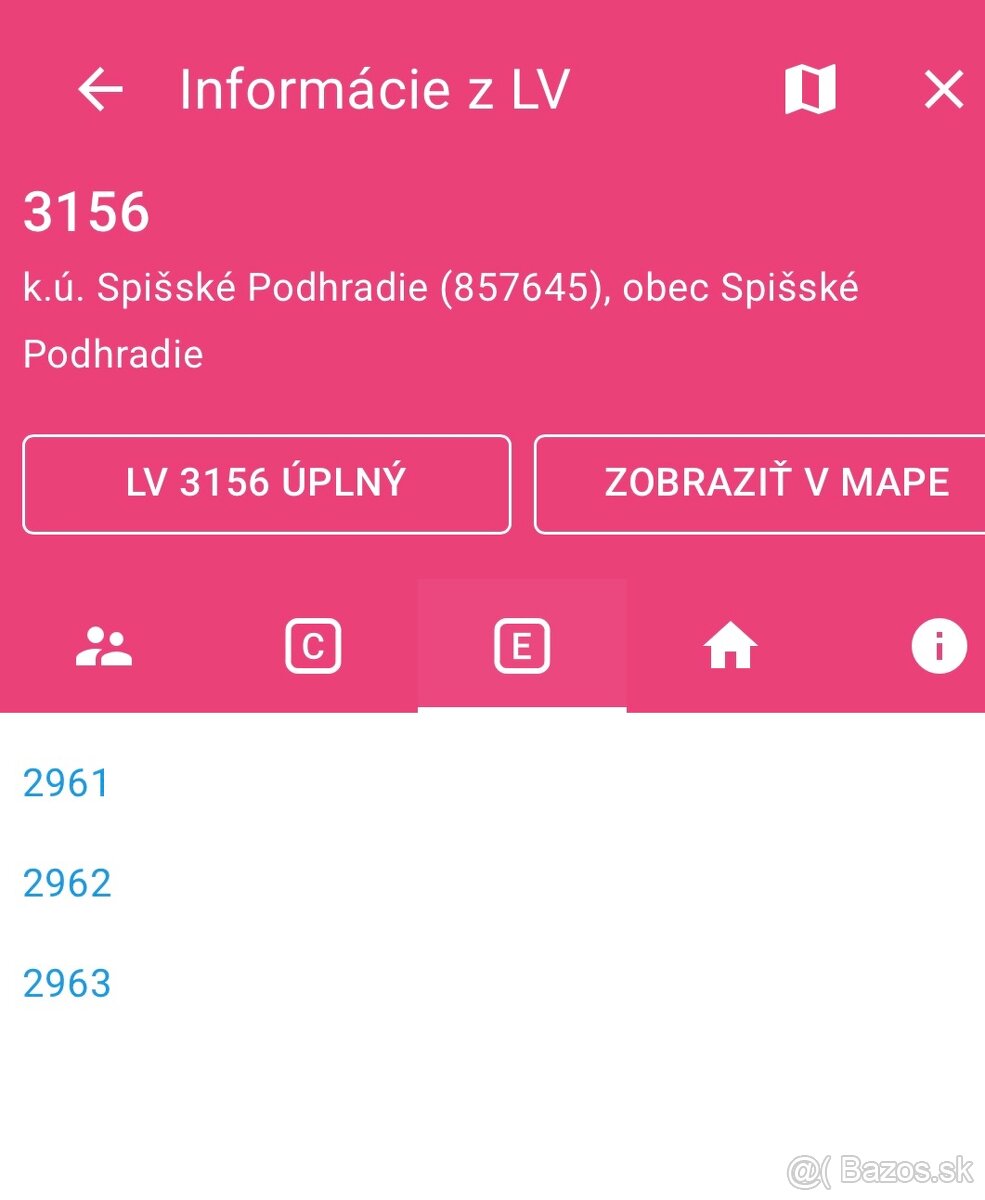Open the info tab
This screenshot has width=985, height=1200.
[939, 646]
